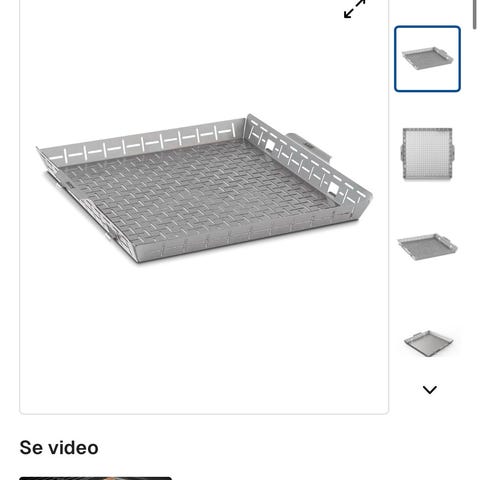Select the first highlighted basket thumbnail

point(427,59)
